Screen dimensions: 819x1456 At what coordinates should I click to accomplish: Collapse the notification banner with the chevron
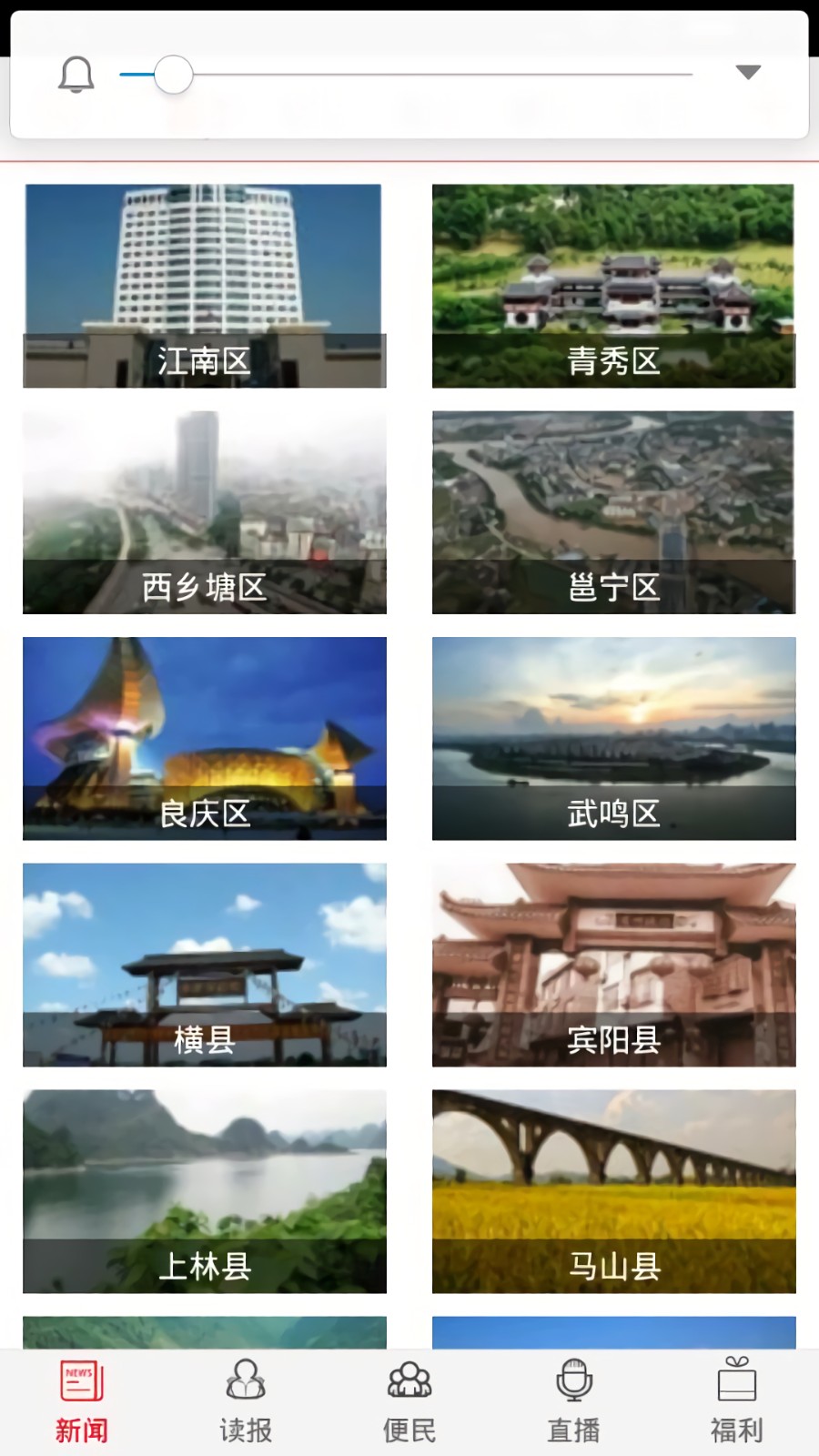coord(748,71)
